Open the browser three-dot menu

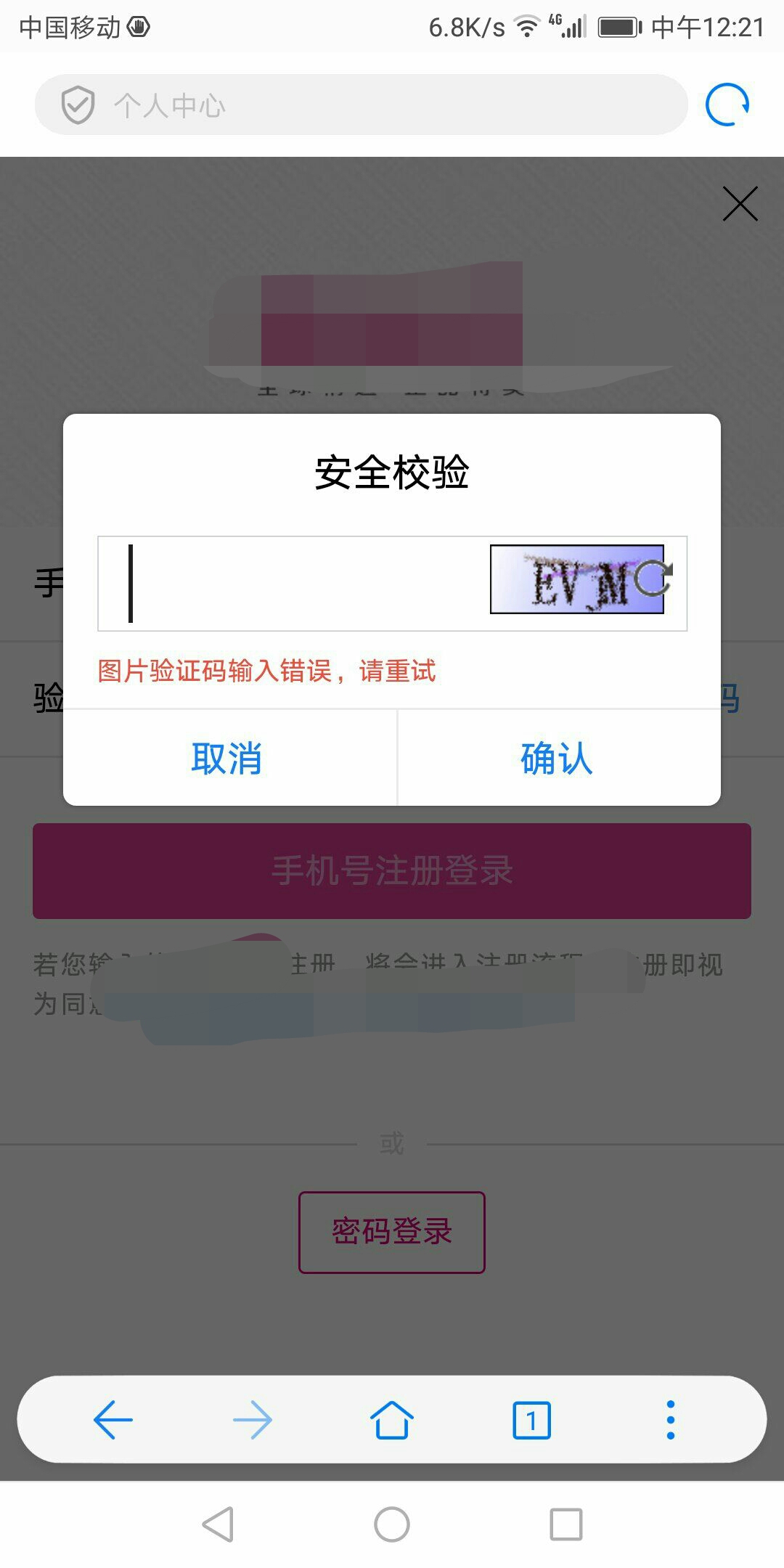669,1421
